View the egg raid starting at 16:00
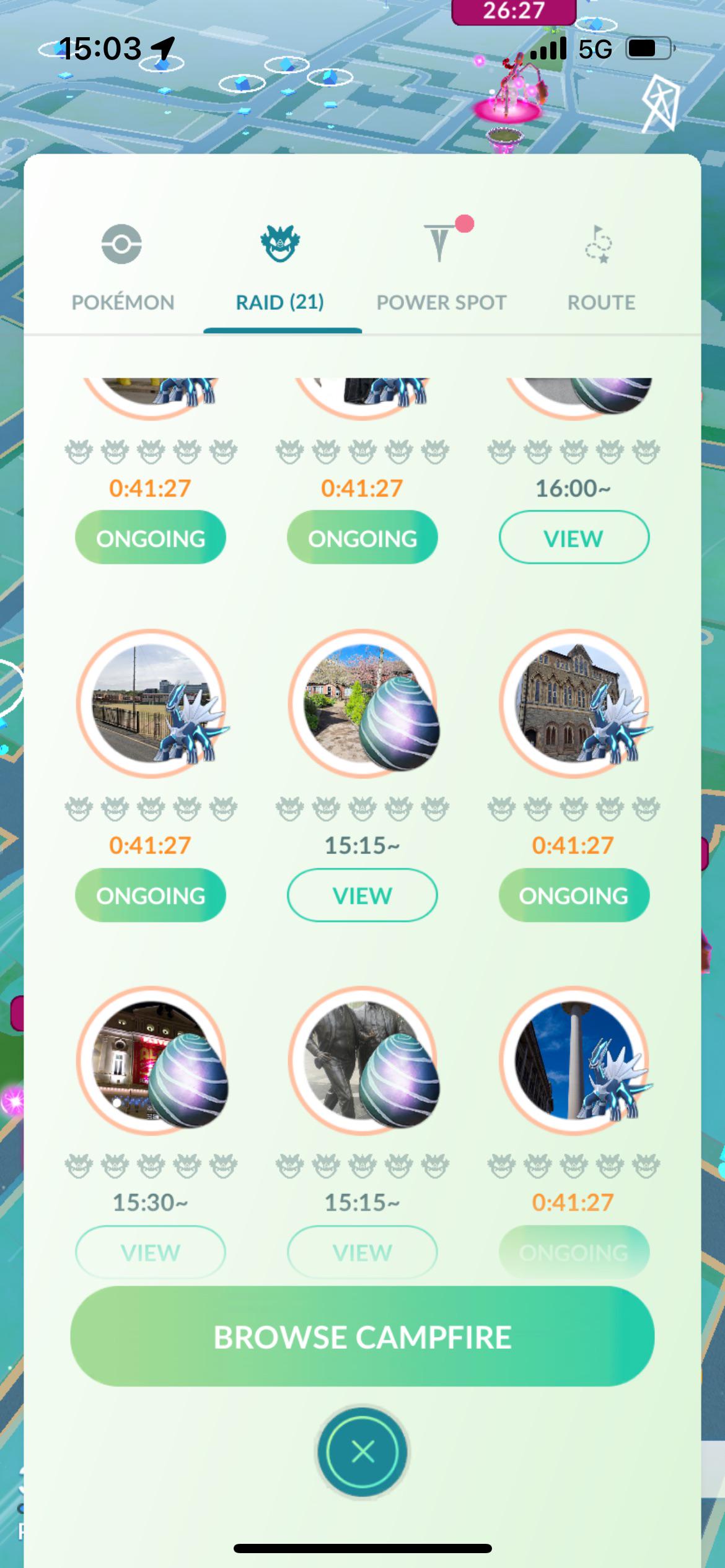 573,537
